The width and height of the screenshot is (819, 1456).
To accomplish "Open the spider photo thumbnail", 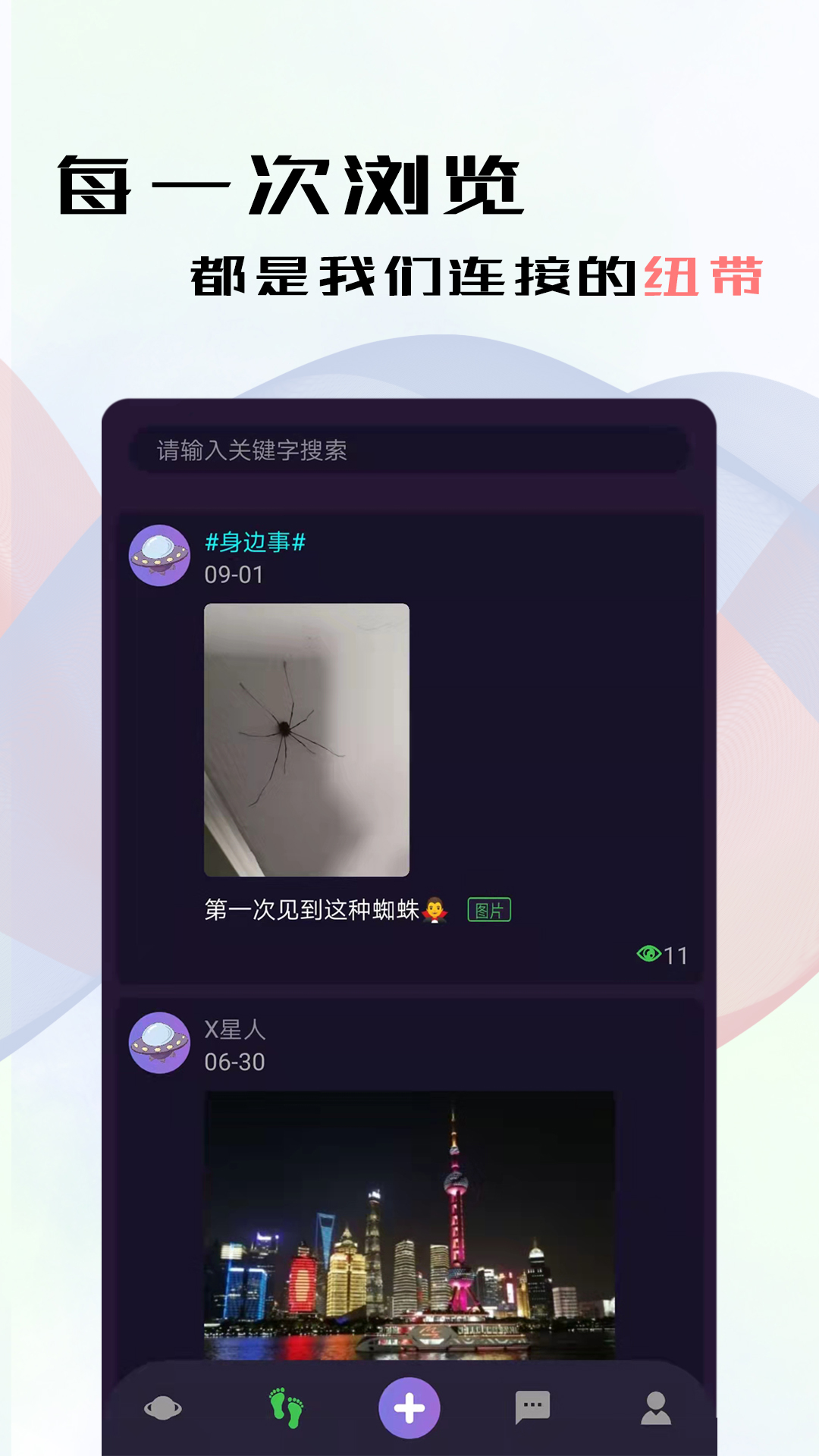I will pos(307,737).
